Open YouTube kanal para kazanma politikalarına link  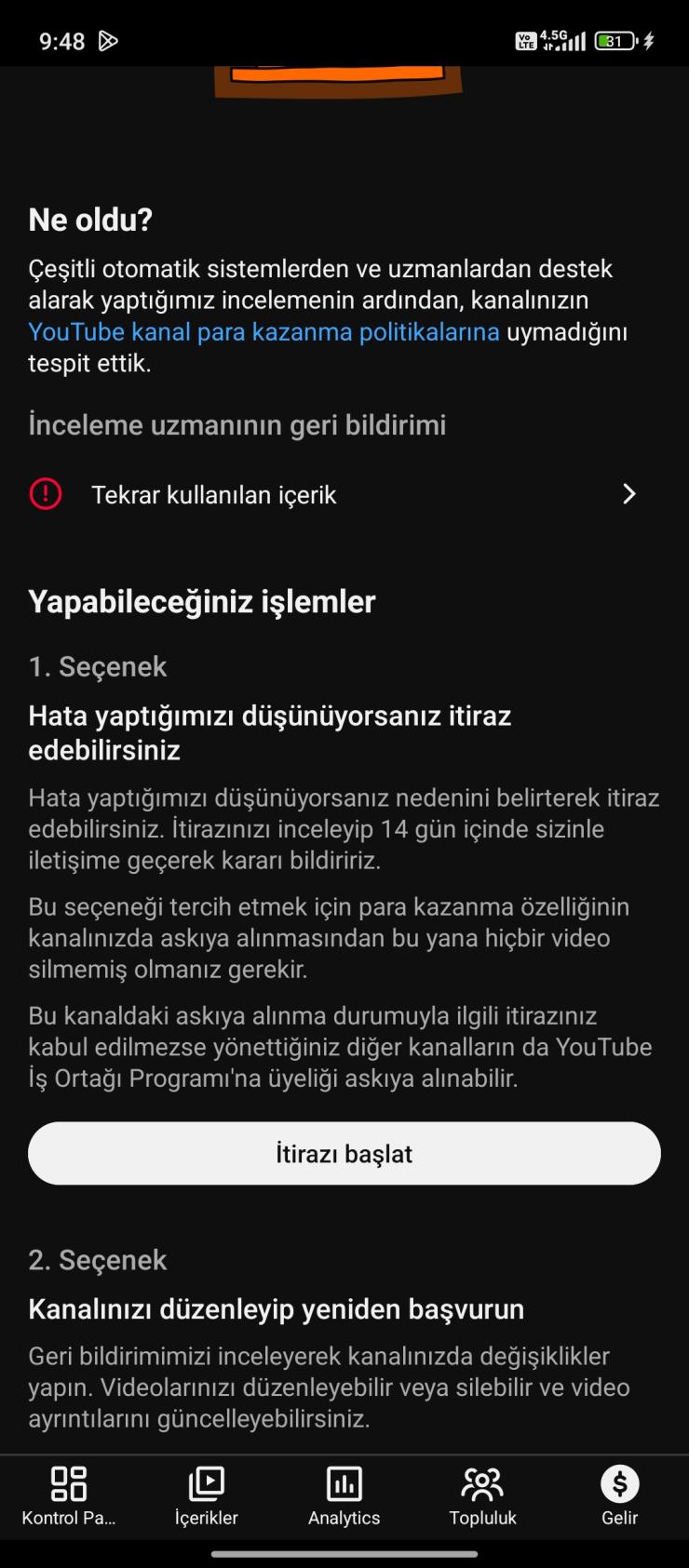click(x=263, y=331)
